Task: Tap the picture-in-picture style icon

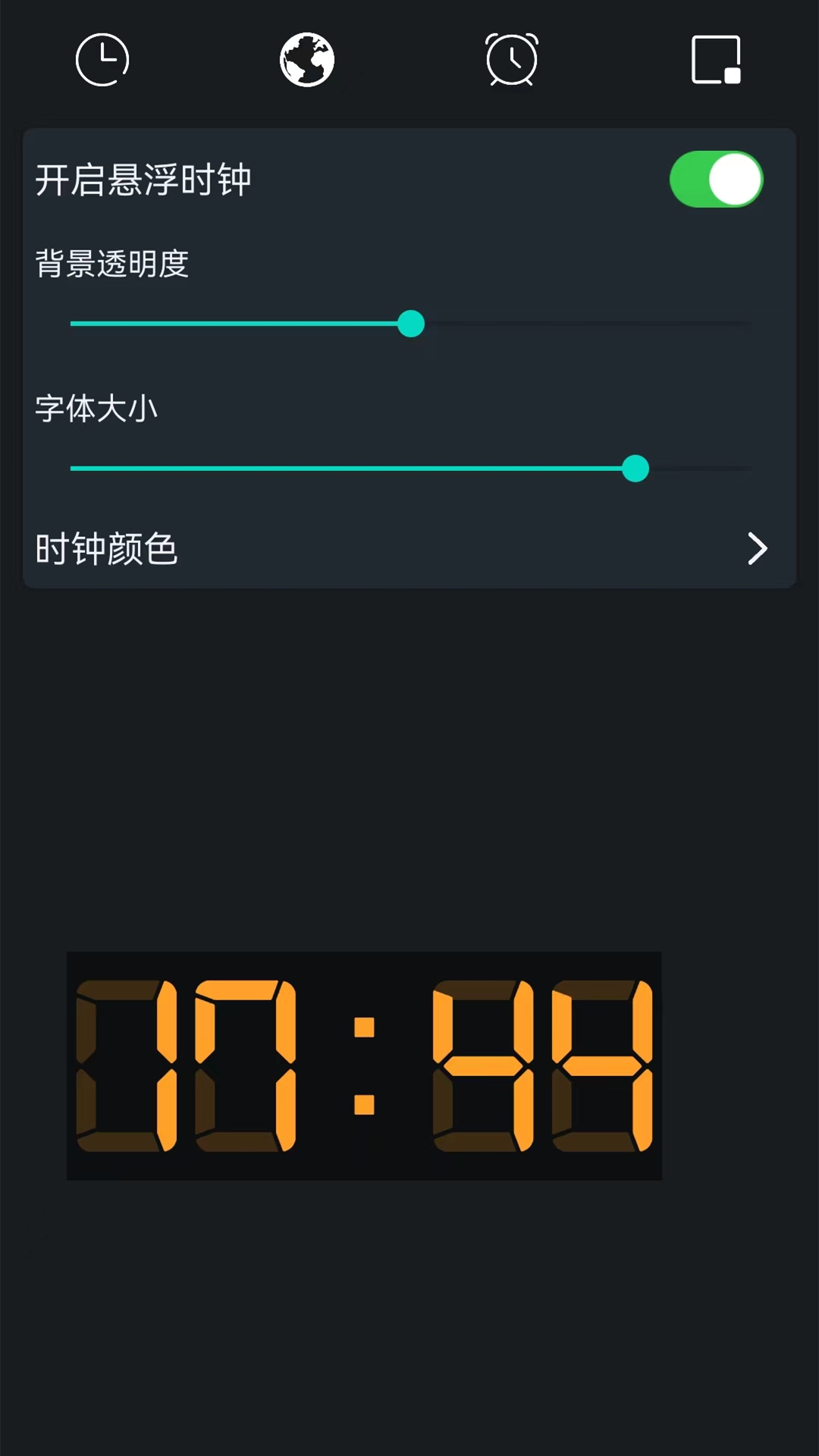Action: [716, 60]
